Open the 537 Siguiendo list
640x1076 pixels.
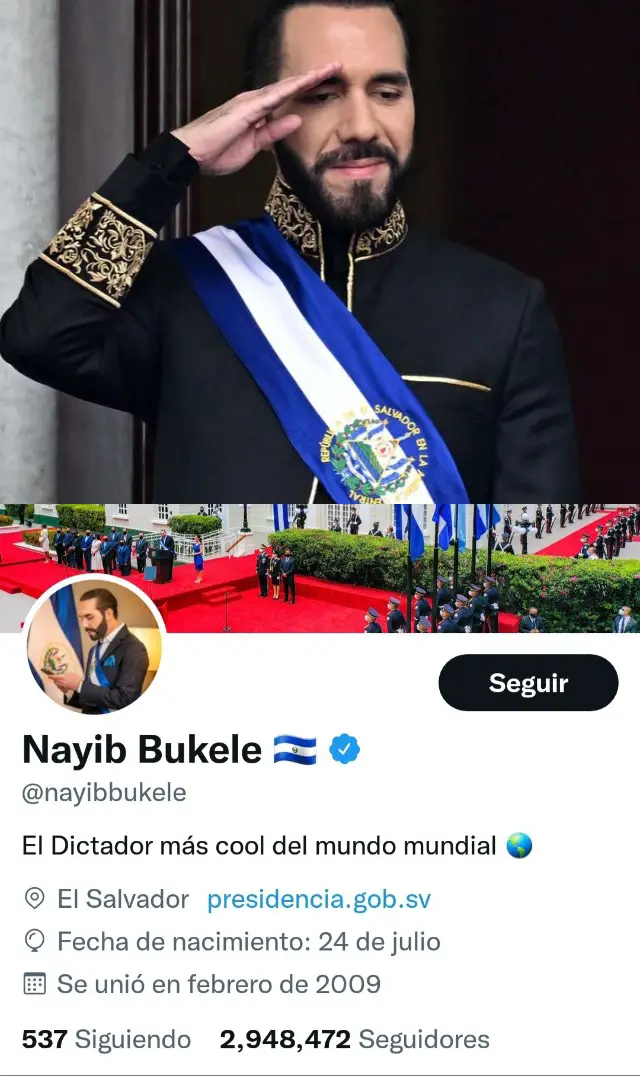click(x=106, y=1039)
